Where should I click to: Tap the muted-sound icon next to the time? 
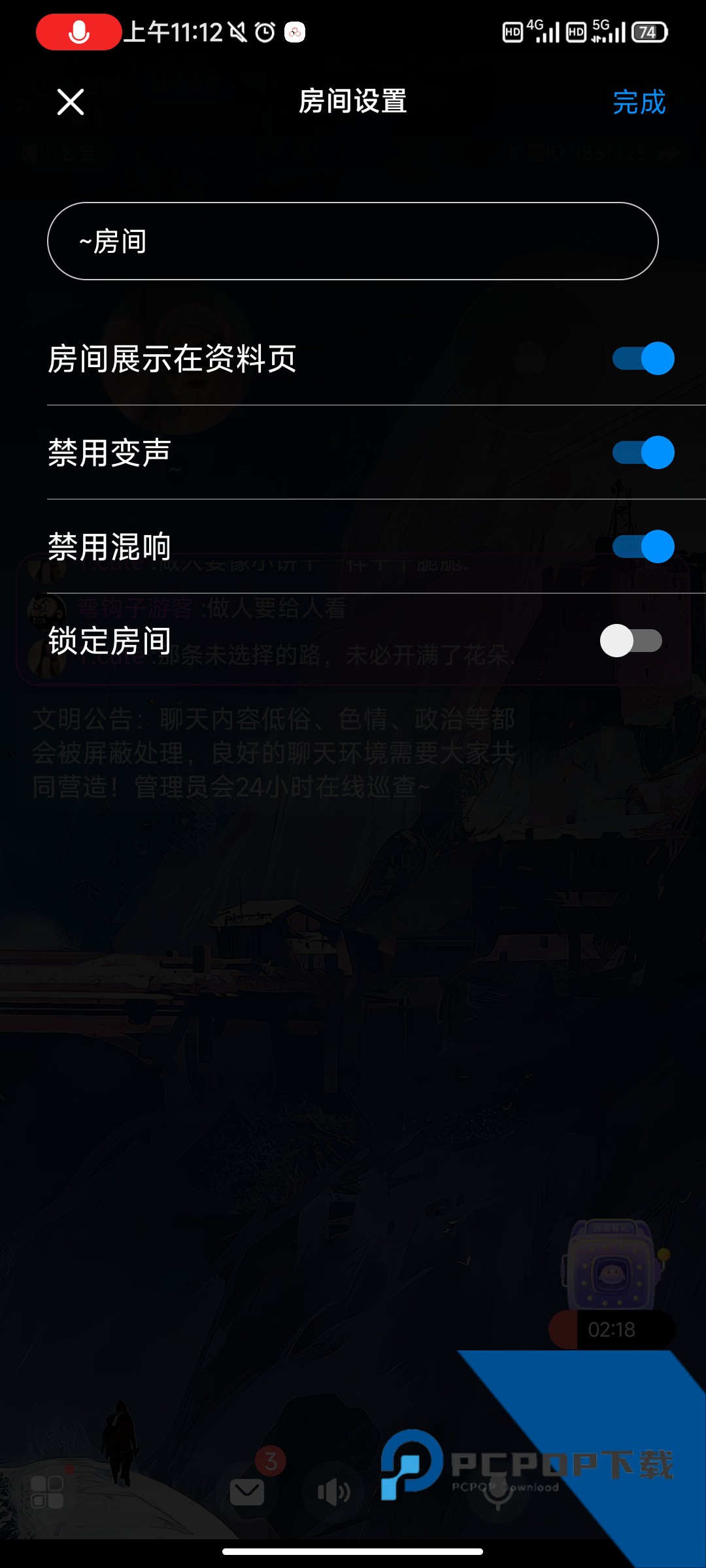(237, 31)
